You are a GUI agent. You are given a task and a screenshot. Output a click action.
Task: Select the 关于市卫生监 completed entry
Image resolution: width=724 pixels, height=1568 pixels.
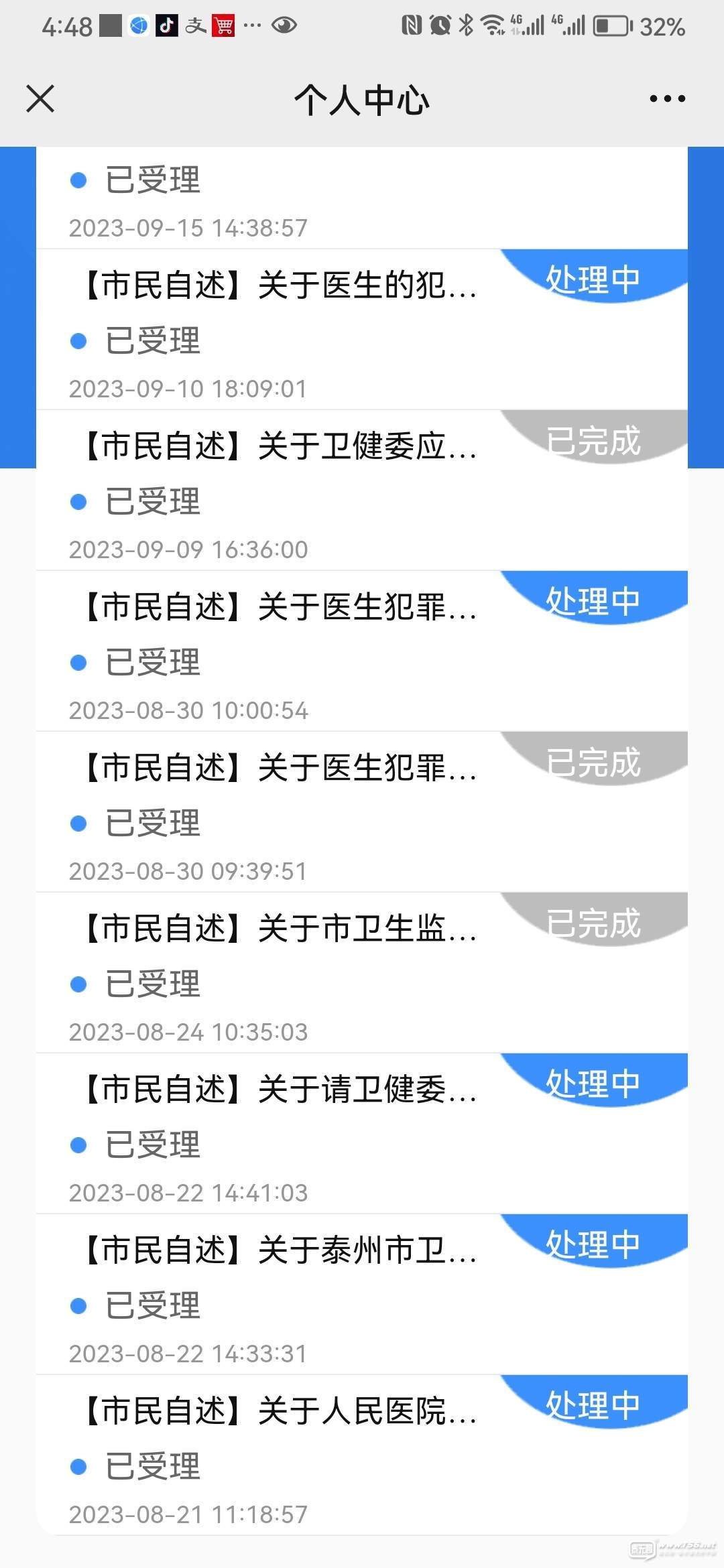(x=362, y=972)
